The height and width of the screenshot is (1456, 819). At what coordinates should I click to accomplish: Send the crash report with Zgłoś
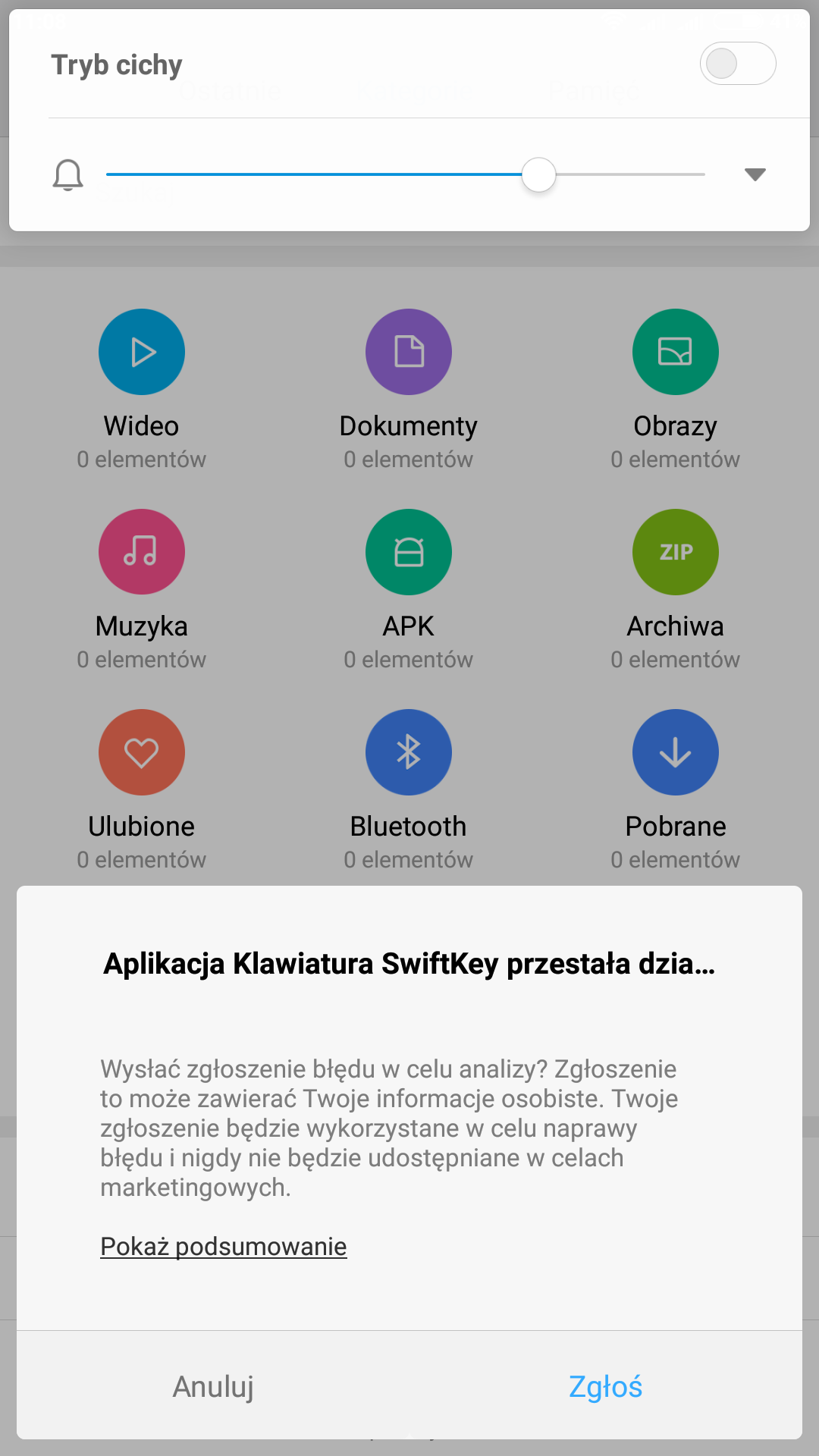click(605, 1386)
